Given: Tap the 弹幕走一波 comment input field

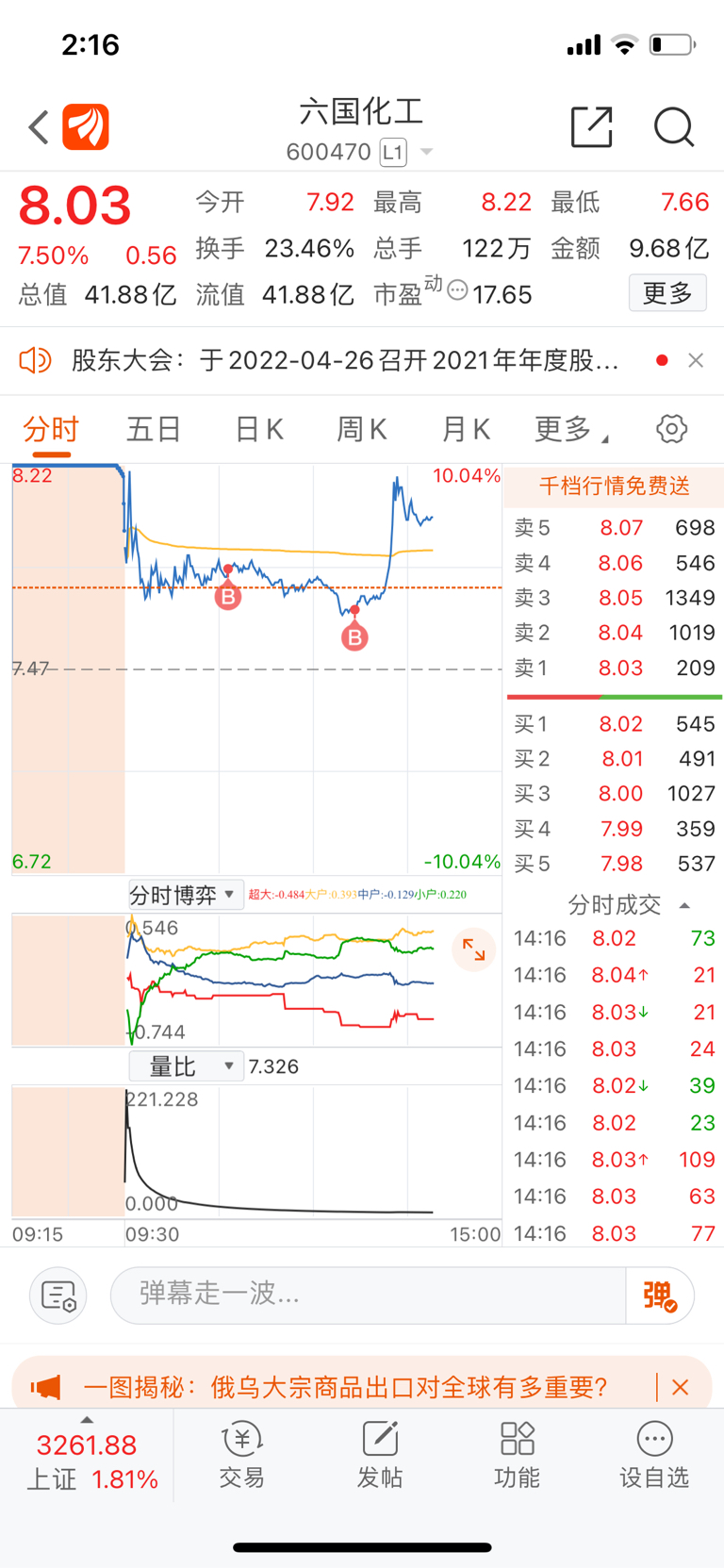Looking at the screenshot, I should coord(368,1294).
